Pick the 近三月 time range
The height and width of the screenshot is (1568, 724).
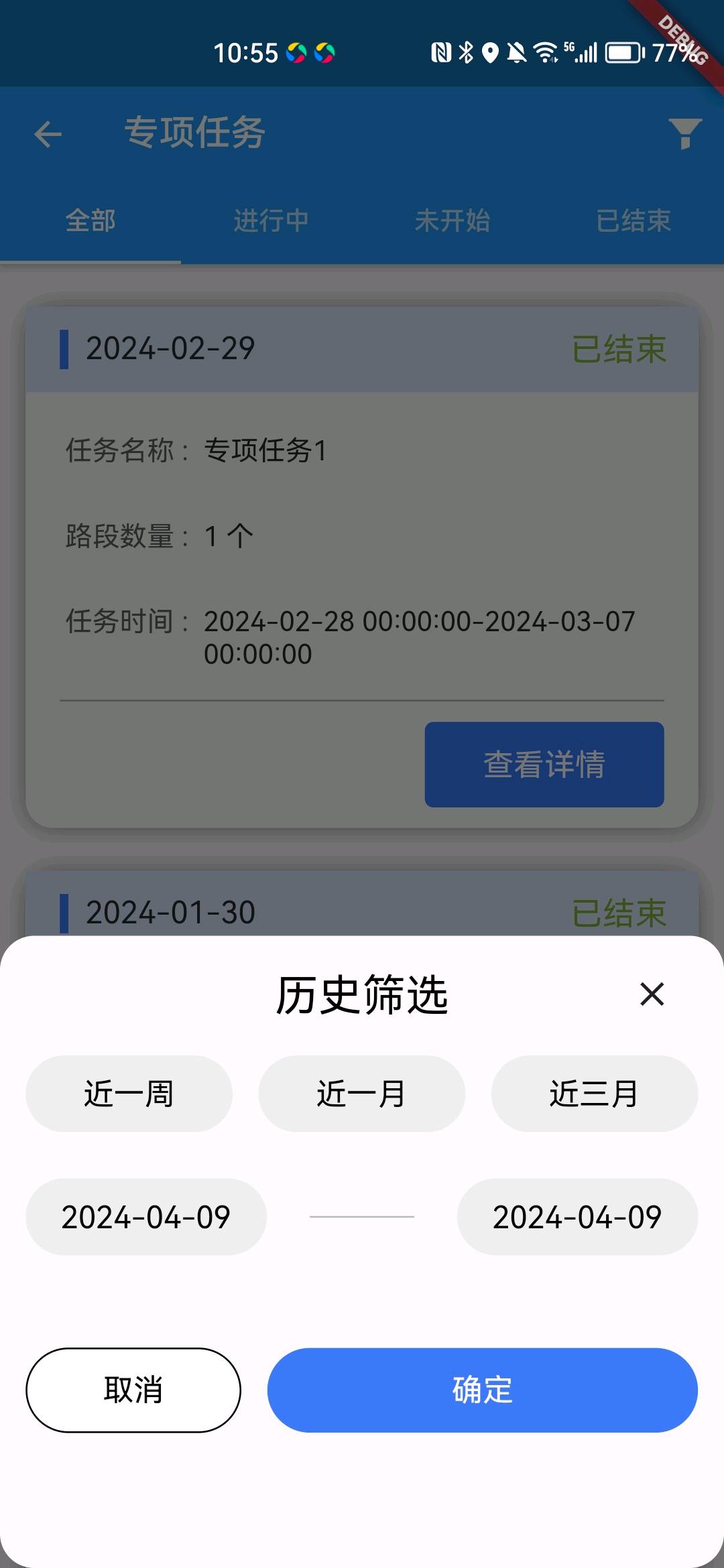click(595, 1094)
